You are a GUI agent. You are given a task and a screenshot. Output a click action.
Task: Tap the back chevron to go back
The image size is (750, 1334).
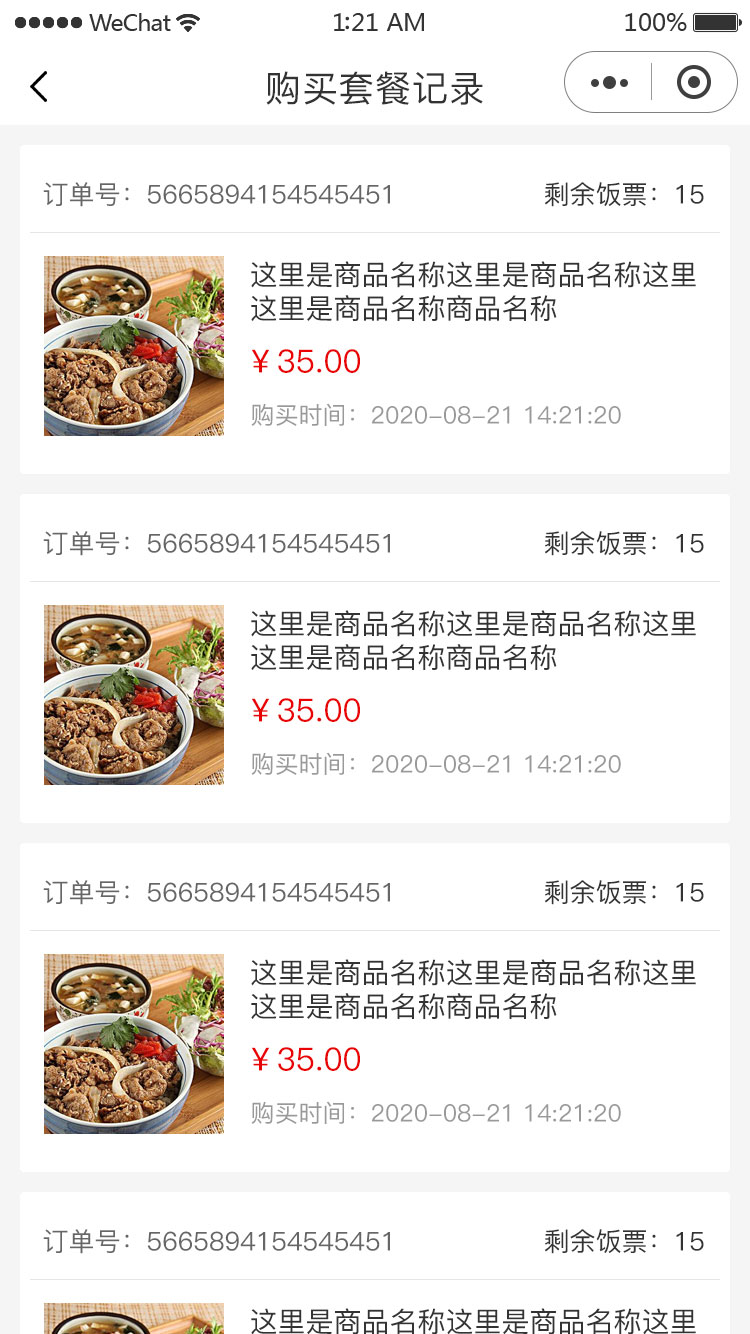(x=38, y=86)
